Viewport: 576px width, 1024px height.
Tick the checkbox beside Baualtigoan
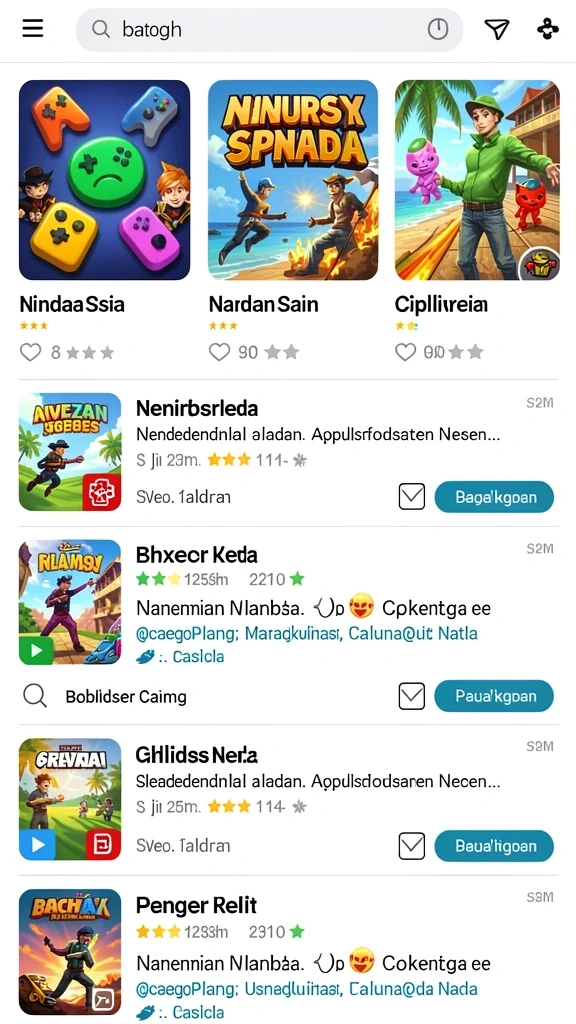411,846
